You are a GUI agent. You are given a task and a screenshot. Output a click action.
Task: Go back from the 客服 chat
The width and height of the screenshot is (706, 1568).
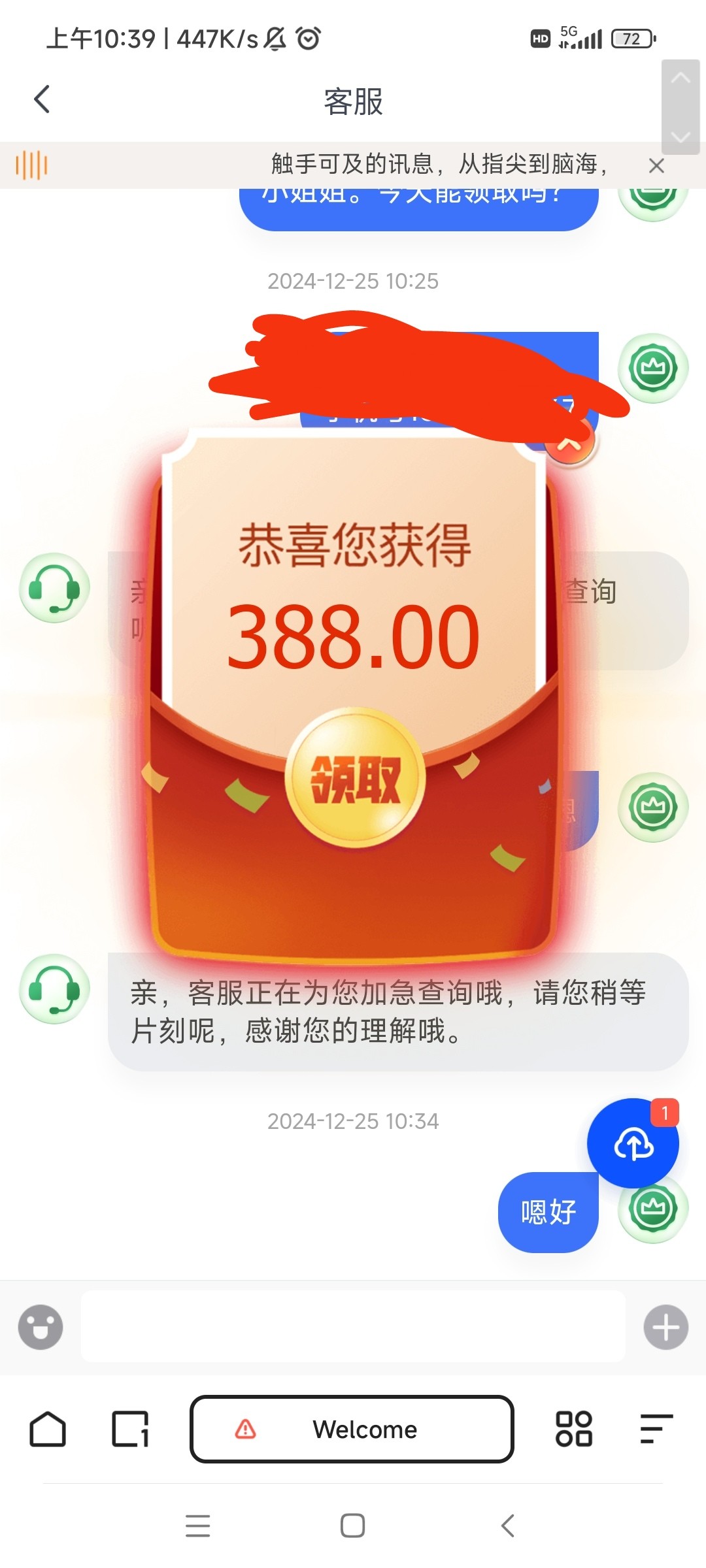pos(42,100)
